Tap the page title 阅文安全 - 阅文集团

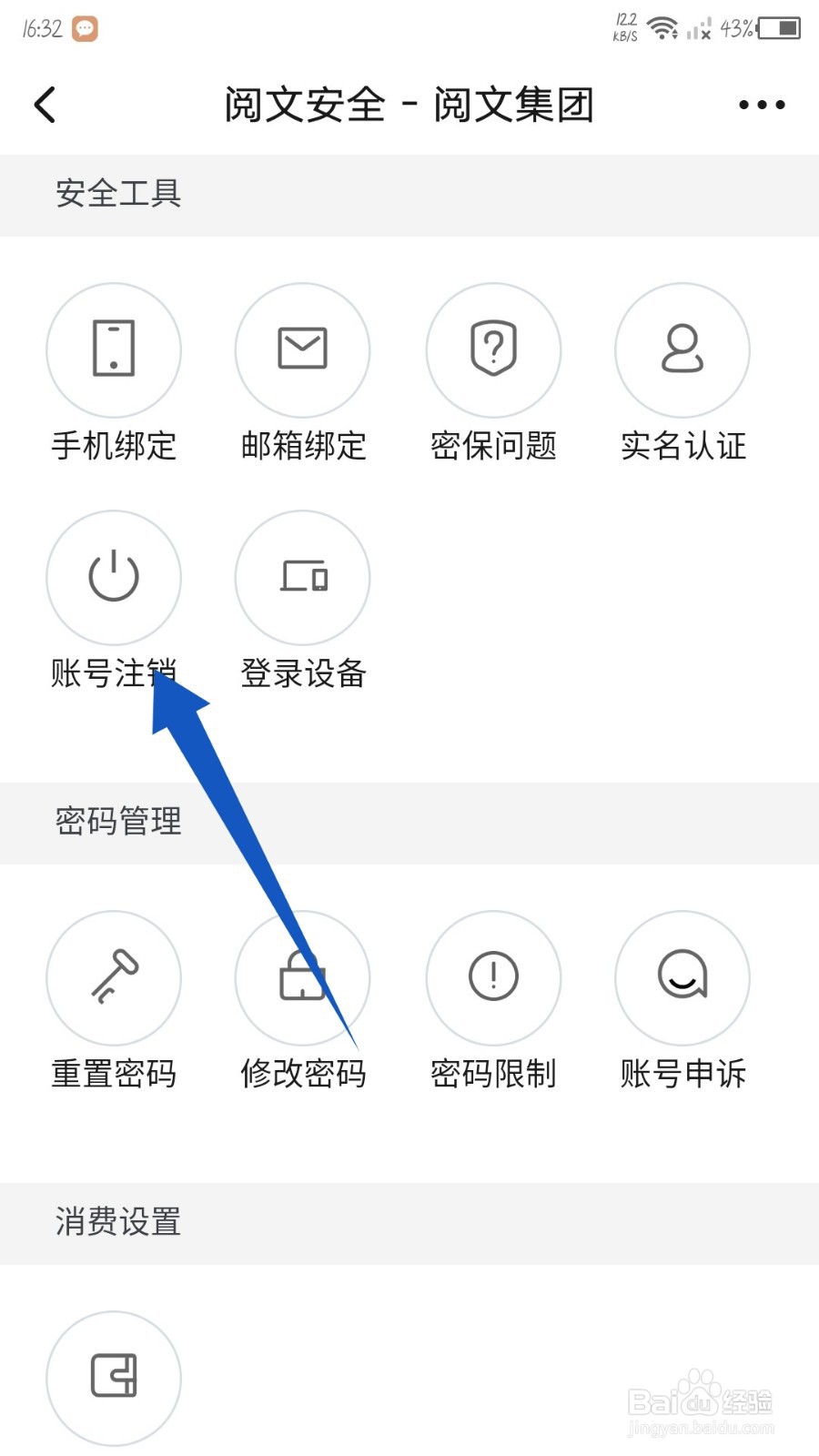point(409,104)
